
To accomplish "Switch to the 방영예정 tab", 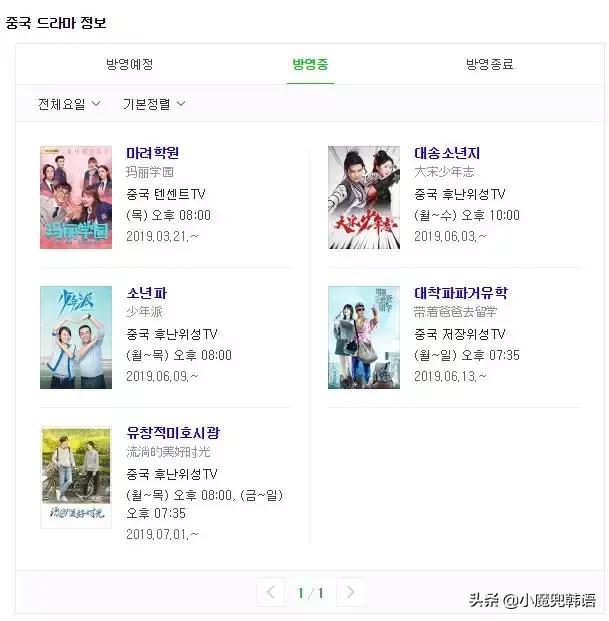I will (x=130, y=64).
